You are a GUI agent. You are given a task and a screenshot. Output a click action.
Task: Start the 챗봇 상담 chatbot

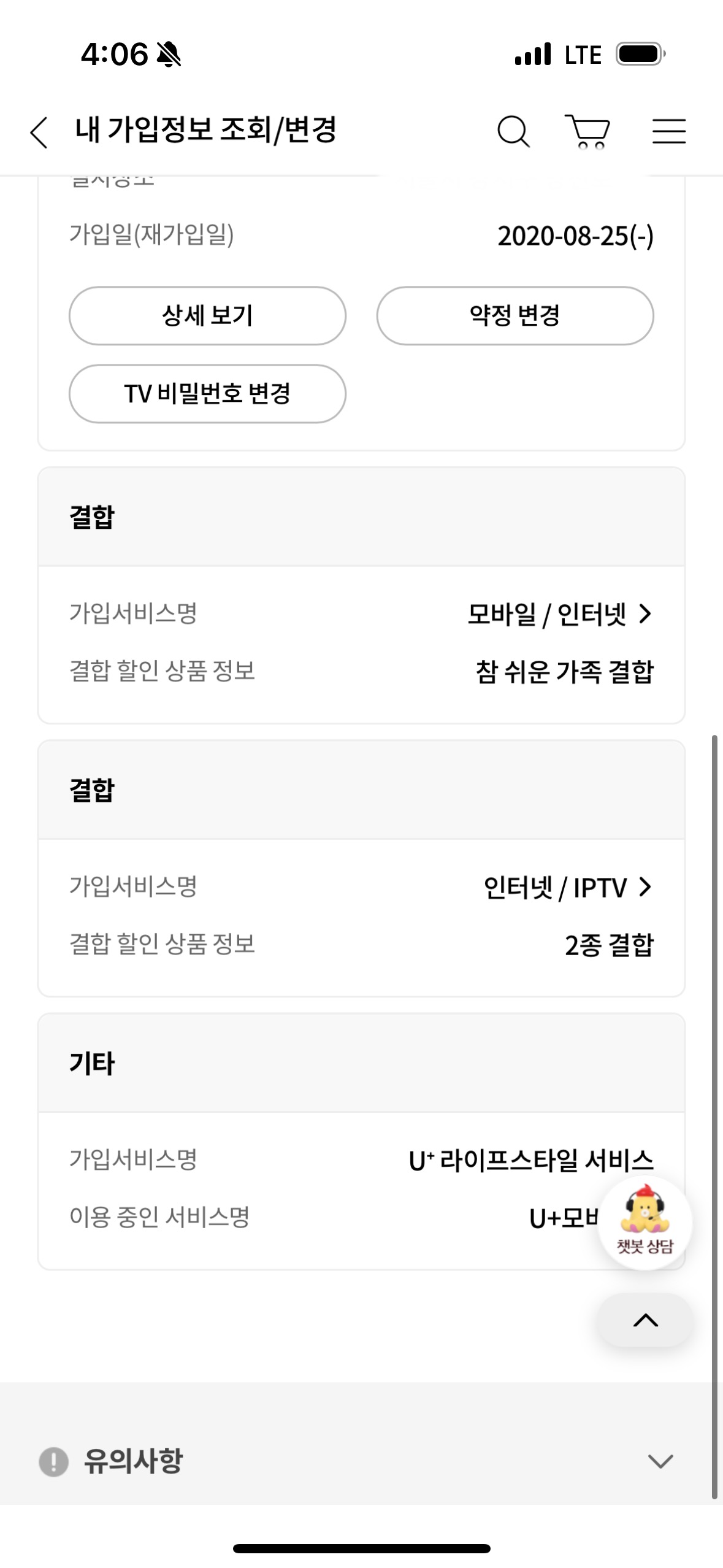[x=645, y=1223]
